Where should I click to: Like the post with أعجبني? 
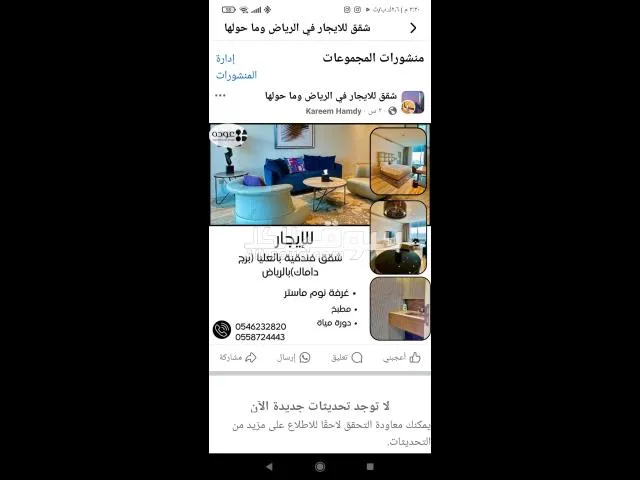(402, 357)
